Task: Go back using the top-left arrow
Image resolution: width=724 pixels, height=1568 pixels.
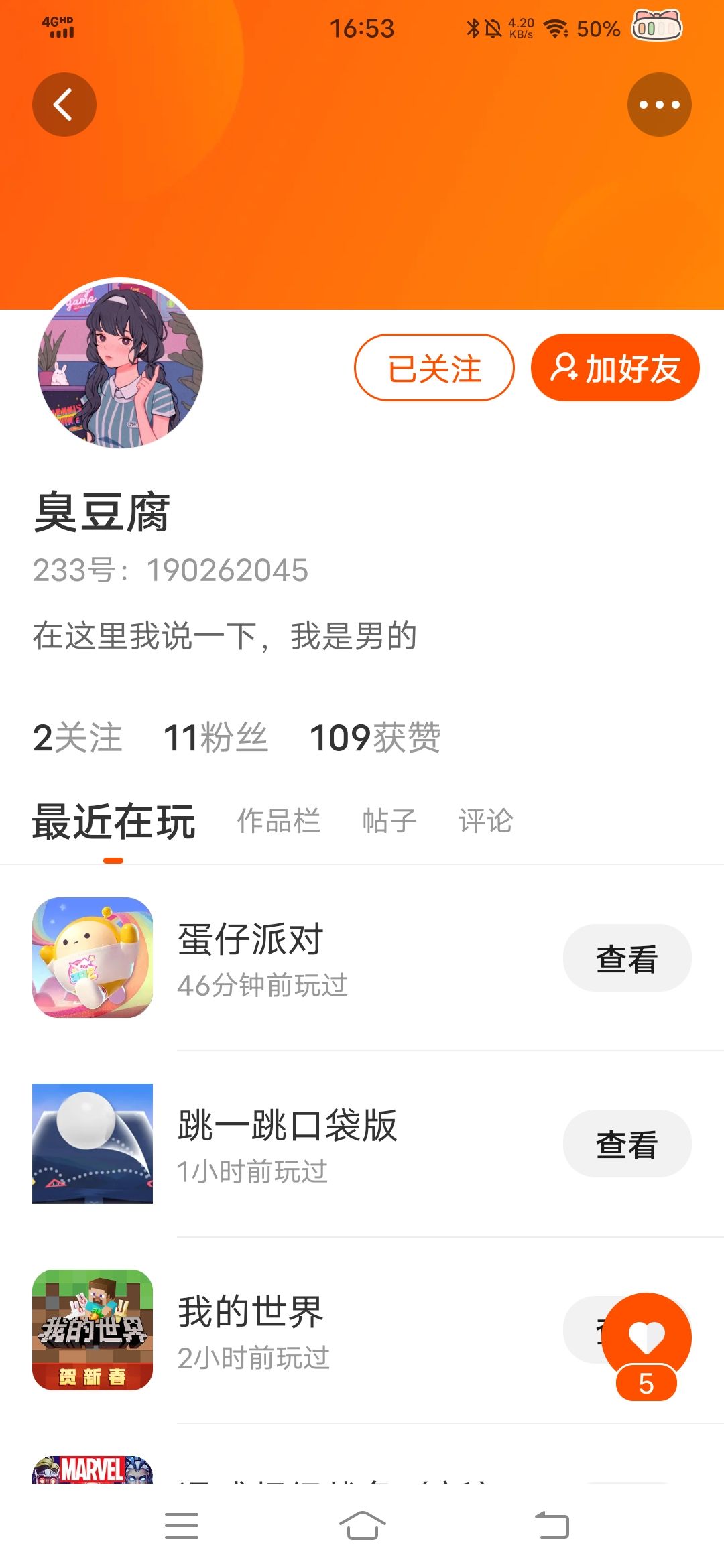Action: [64, 105]
